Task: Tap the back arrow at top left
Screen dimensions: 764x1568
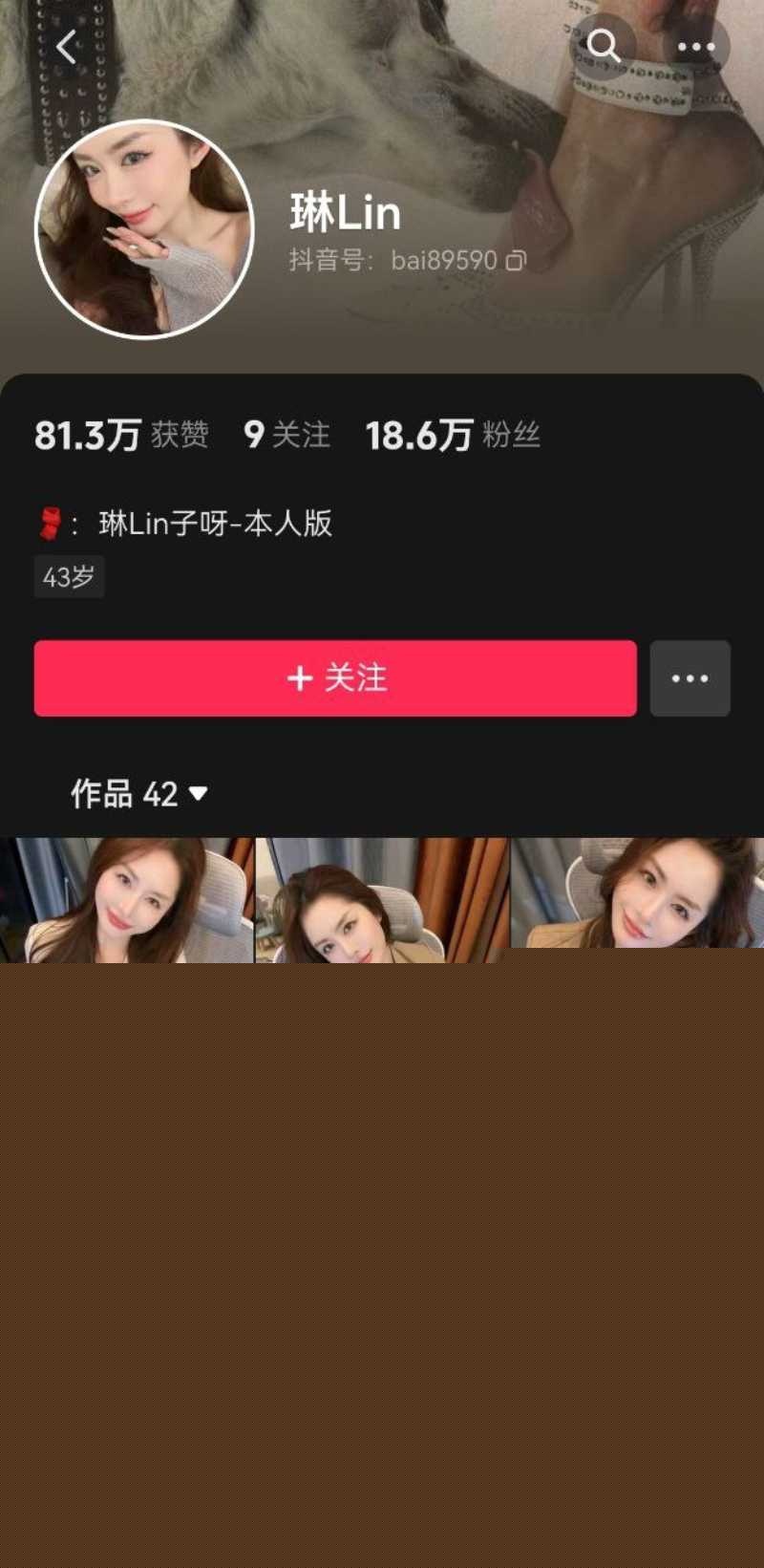Action: [65, 47]
